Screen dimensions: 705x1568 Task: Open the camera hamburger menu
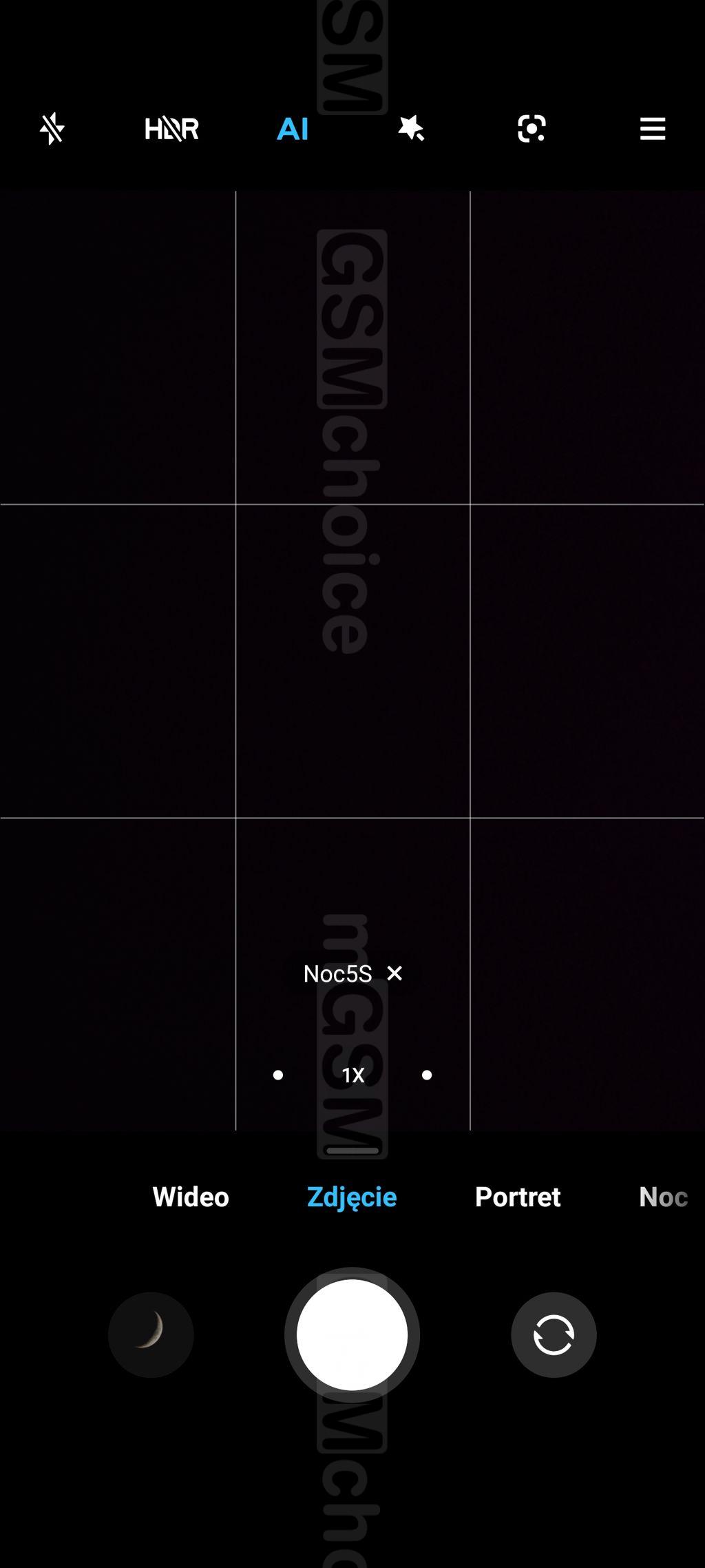coord(652,129)
